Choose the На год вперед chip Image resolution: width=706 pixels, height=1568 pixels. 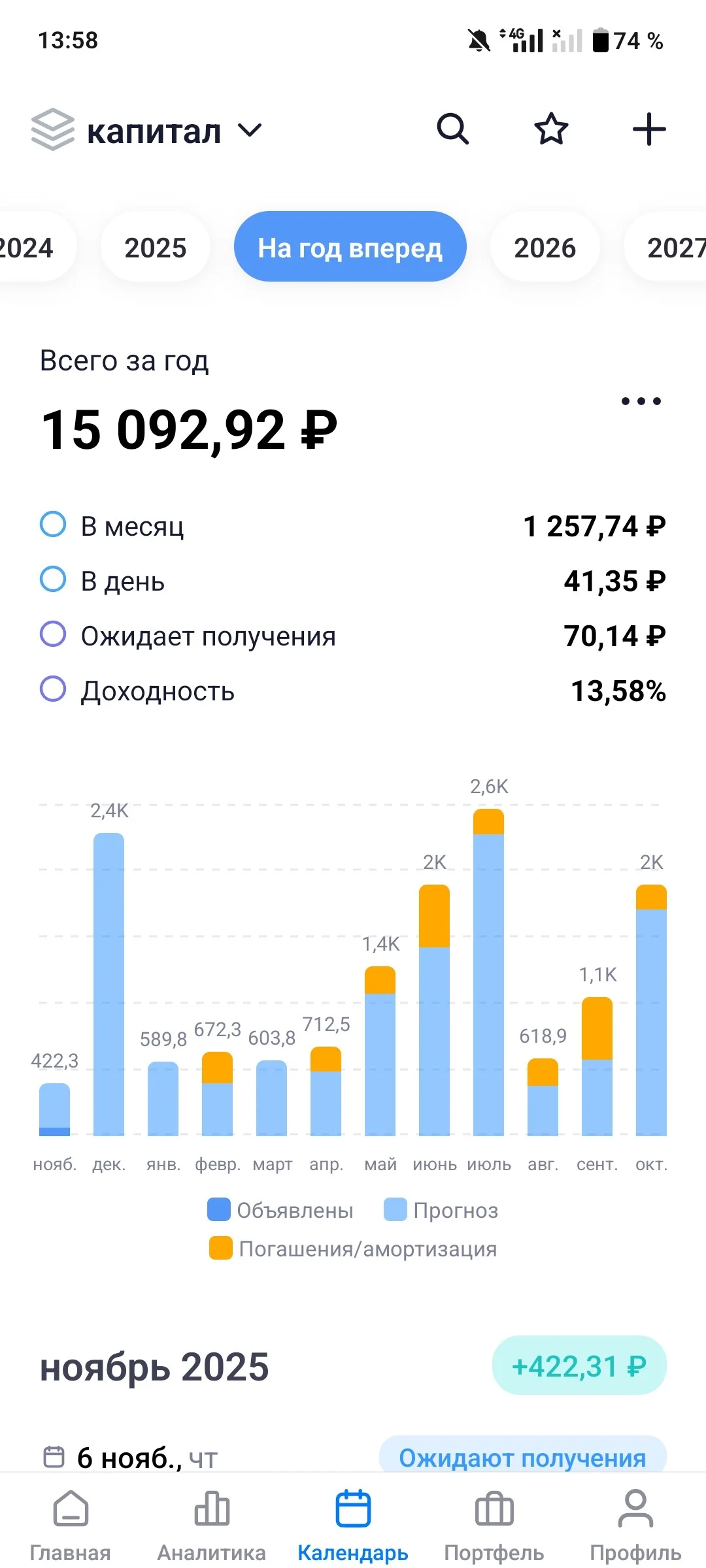[x=350, y=247]
